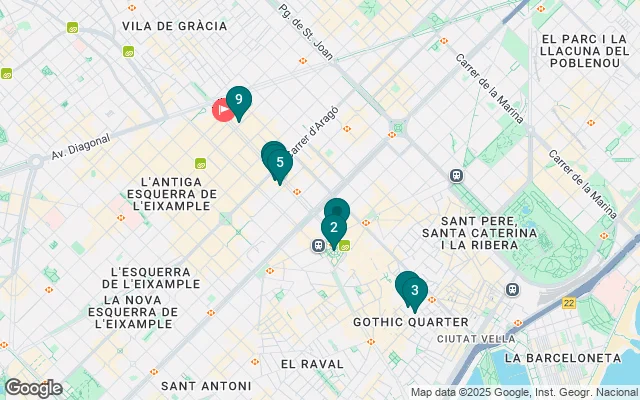
Task: Select map pin number 3
Action: [414, 291]
